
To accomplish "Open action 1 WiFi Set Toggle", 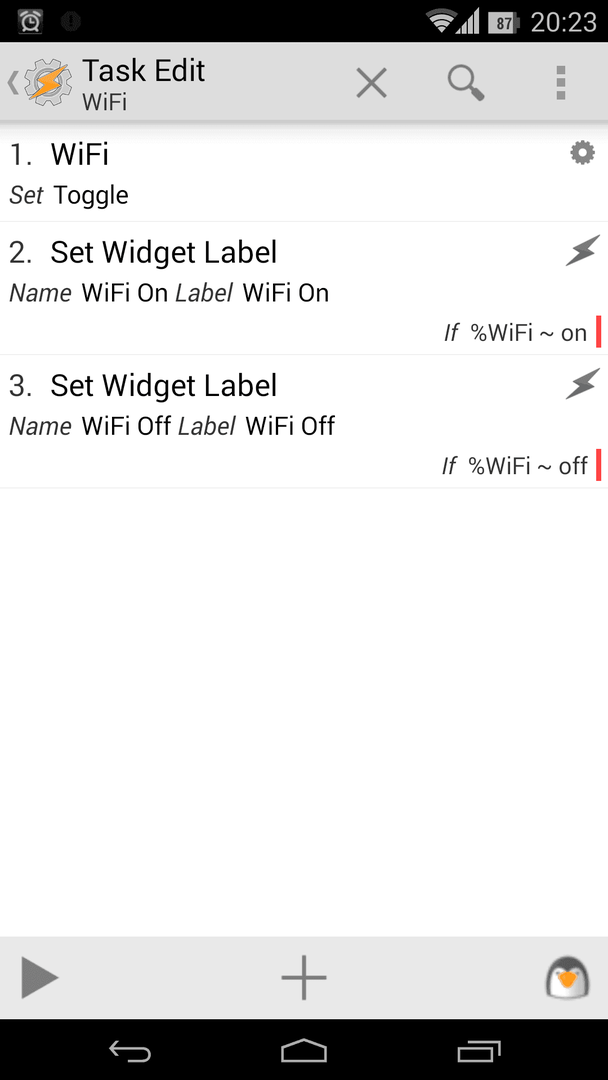I will click(304, 174).
